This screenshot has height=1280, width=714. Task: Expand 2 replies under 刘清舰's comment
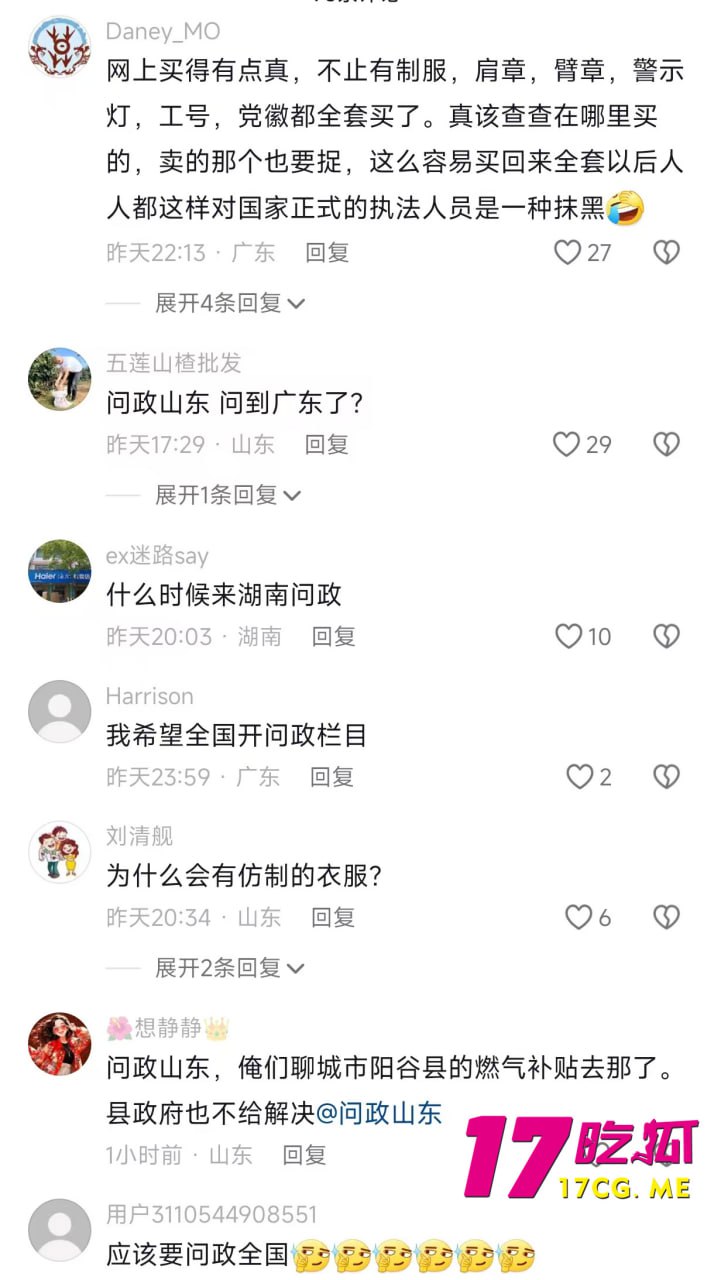pos(230,967)
